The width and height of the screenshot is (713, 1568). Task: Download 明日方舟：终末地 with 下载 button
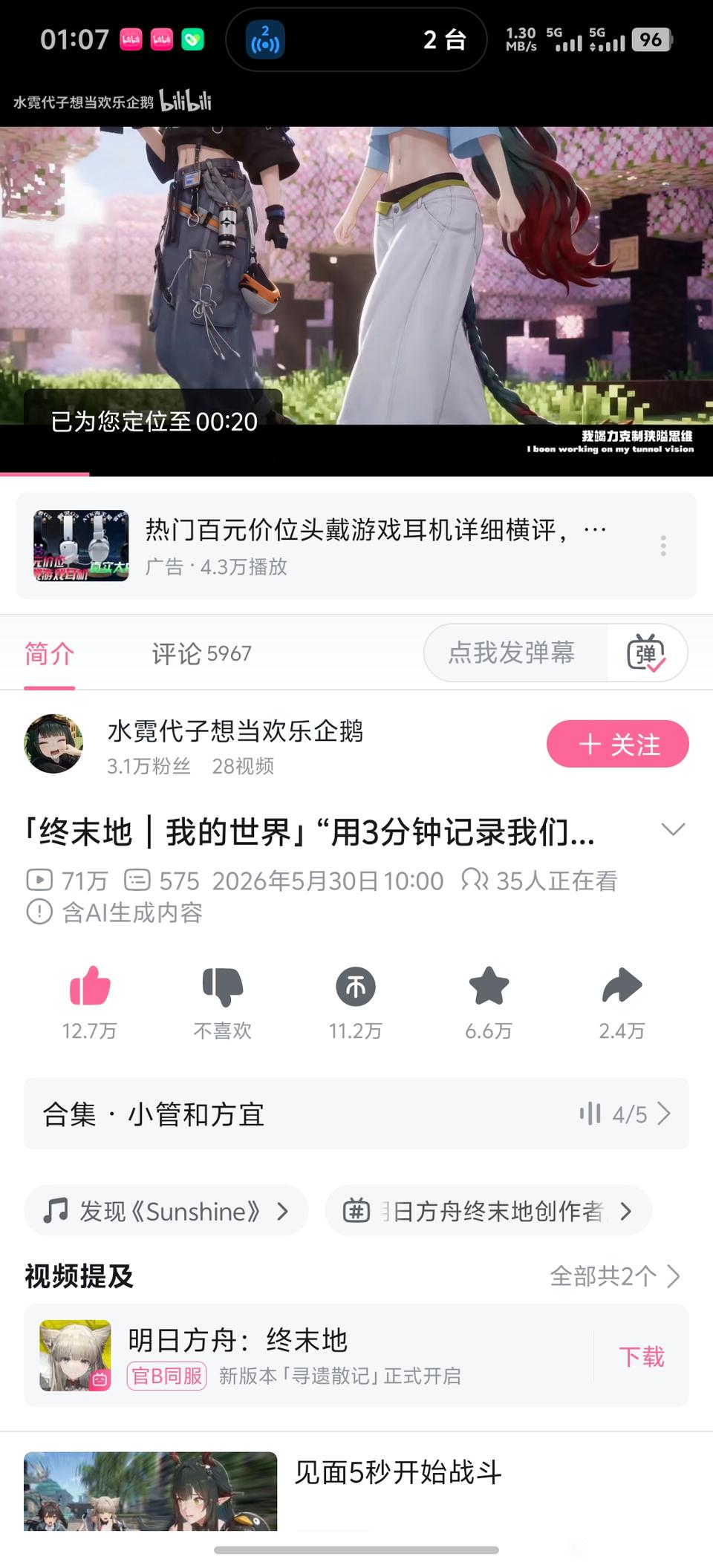pyautogui.click(x=642, y=1356)
